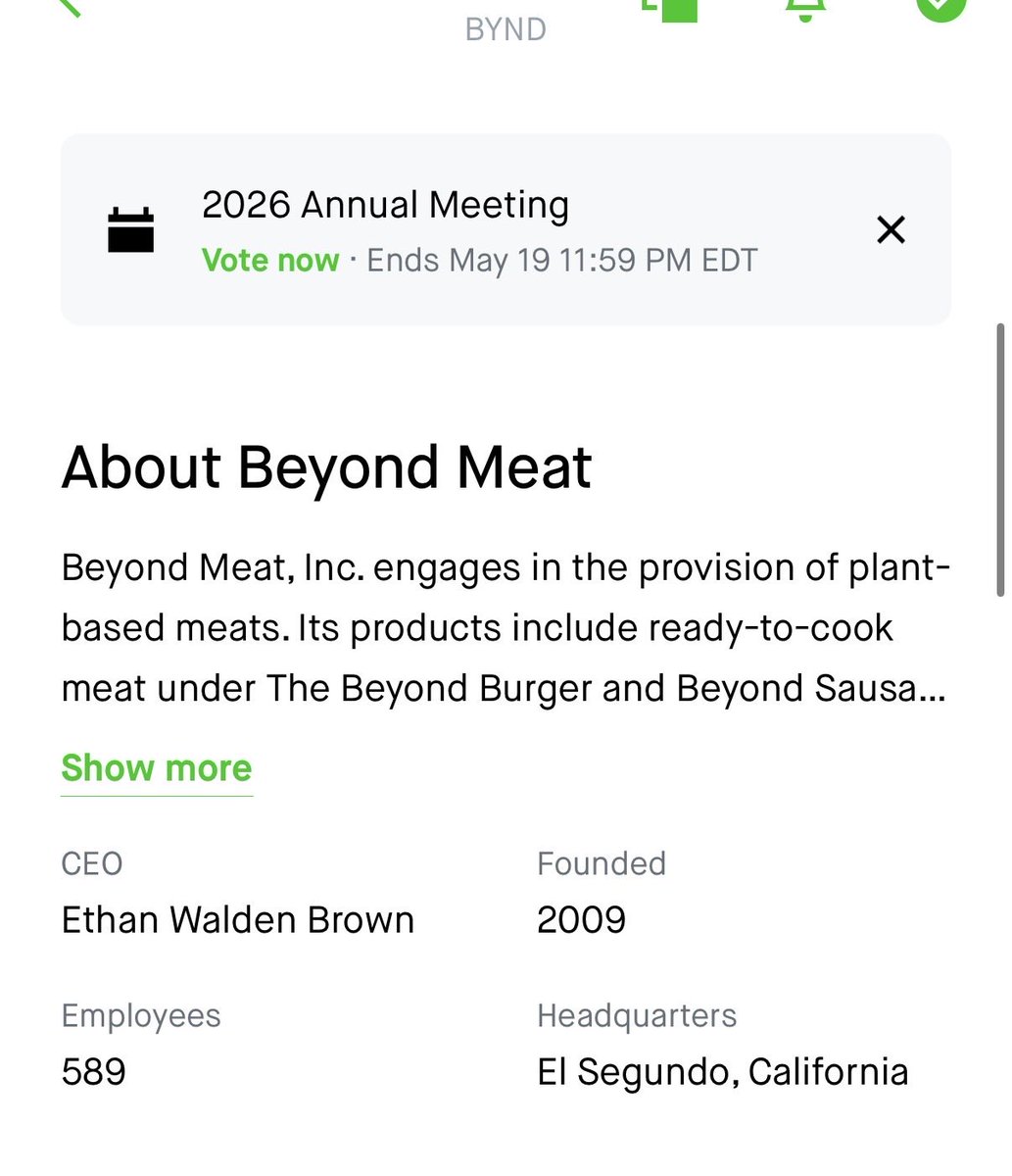1012x1176 pixels.
Task: Tap the green checkmark watchlist icon
Action: [x=940, y=7]
